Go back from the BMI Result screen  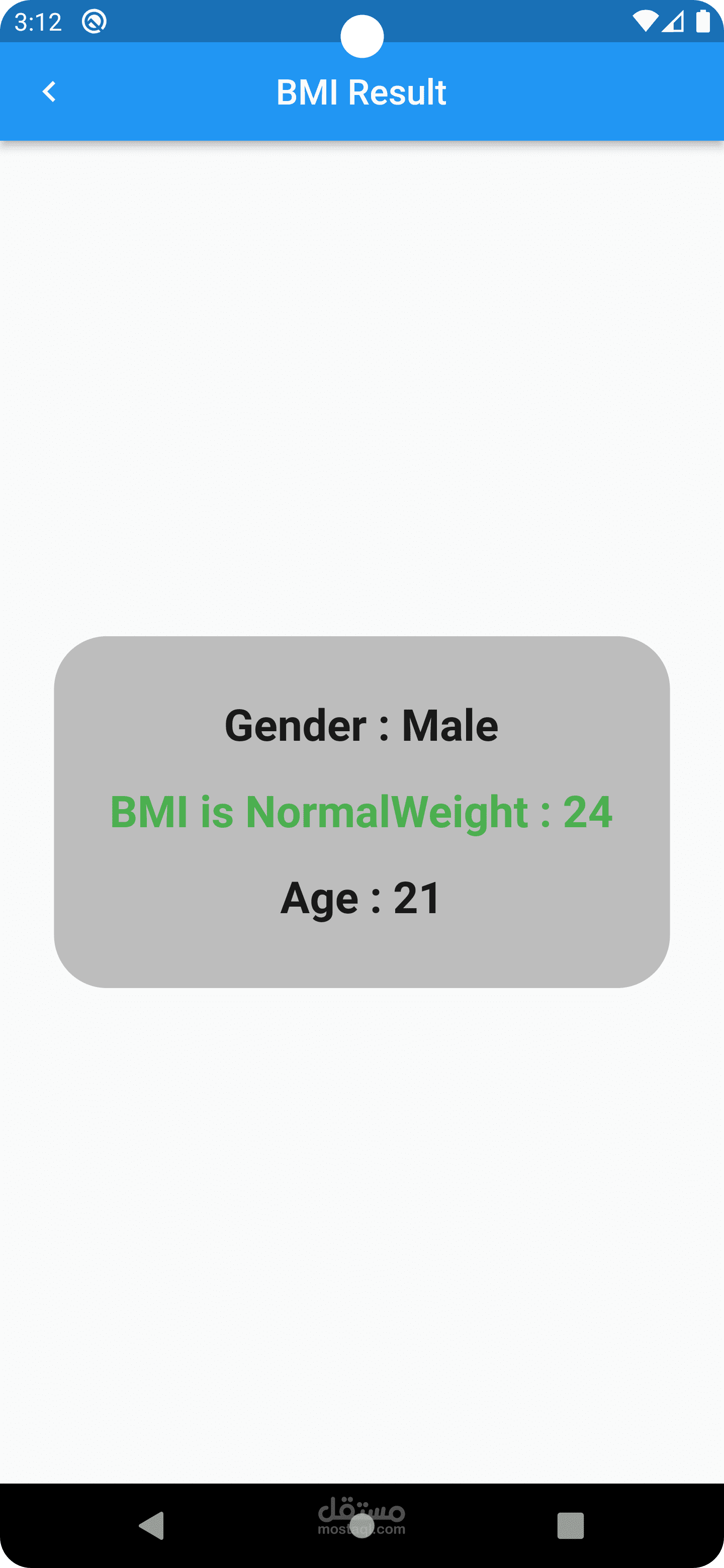pos(49,92)
